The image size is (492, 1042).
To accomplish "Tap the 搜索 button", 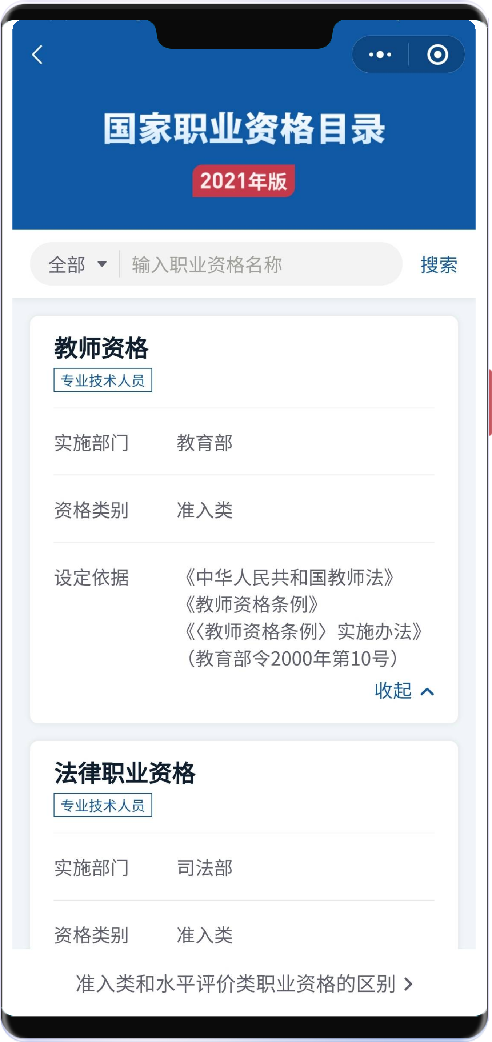I will click(439, 264).
